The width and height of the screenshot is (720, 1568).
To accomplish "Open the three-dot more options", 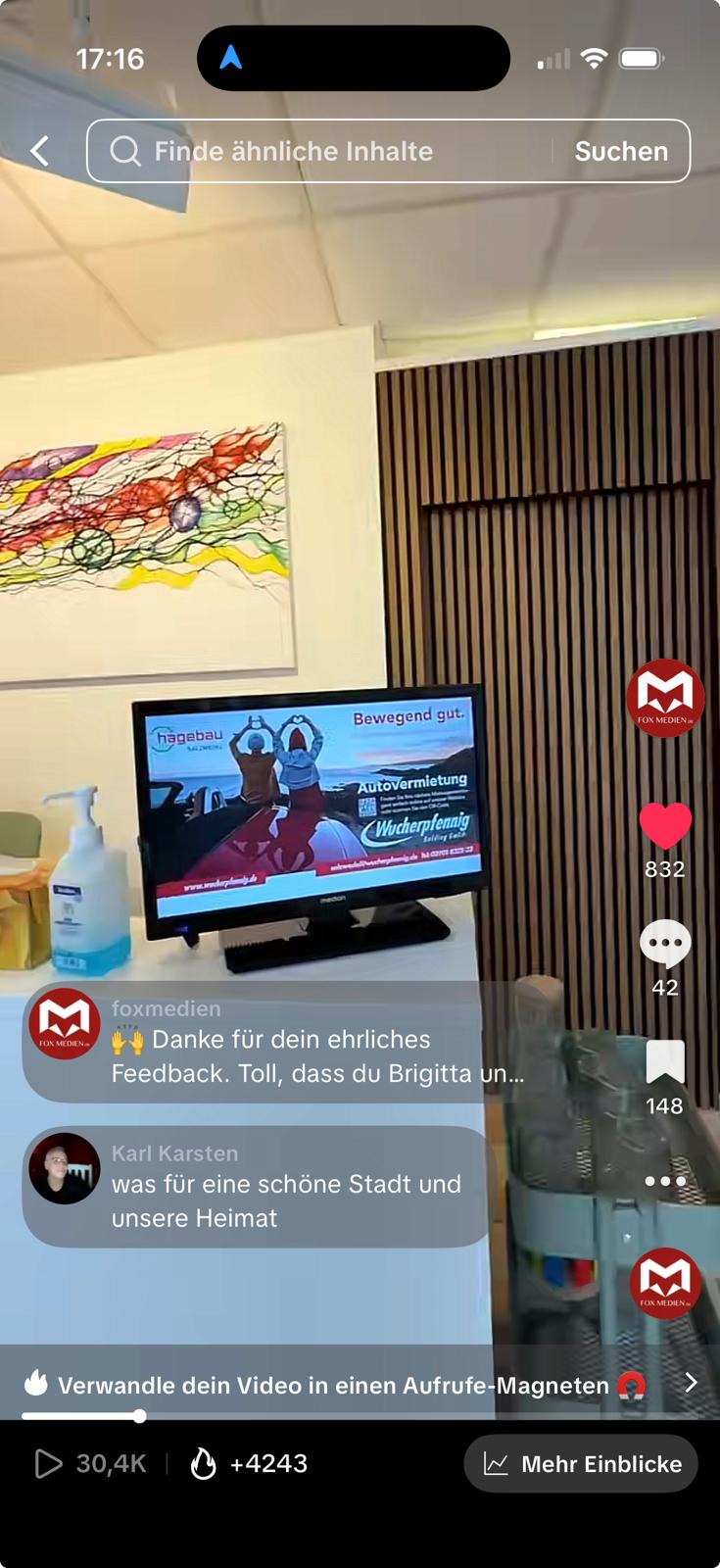I will click(x=665, y=1181).
